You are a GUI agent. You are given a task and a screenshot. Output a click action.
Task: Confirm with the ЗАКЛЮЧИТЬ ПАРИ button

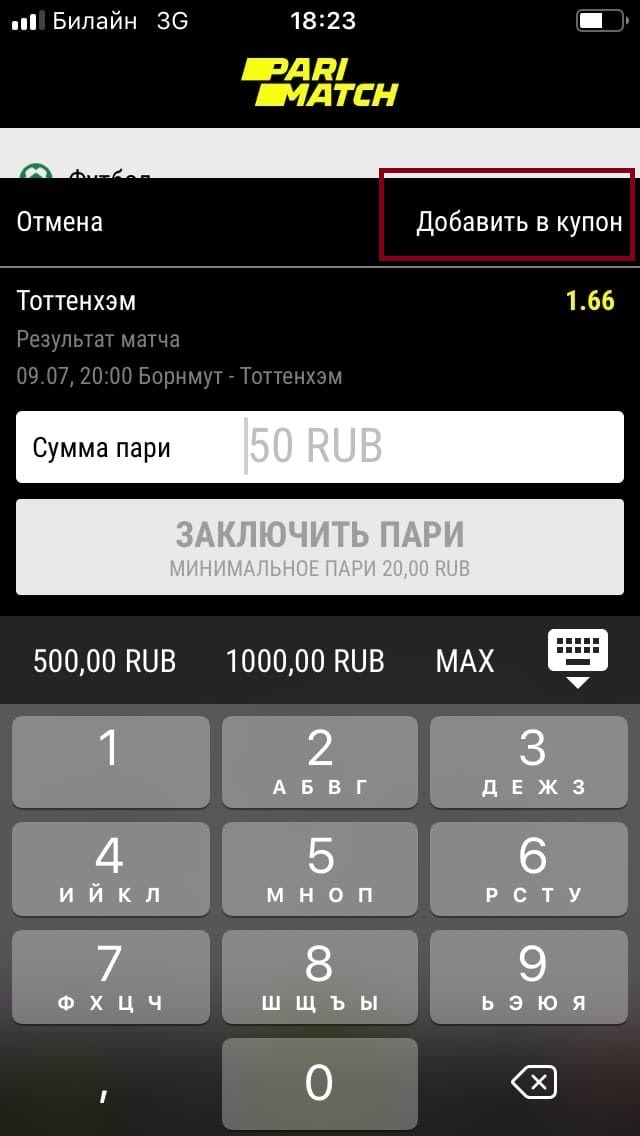[320, 546]
